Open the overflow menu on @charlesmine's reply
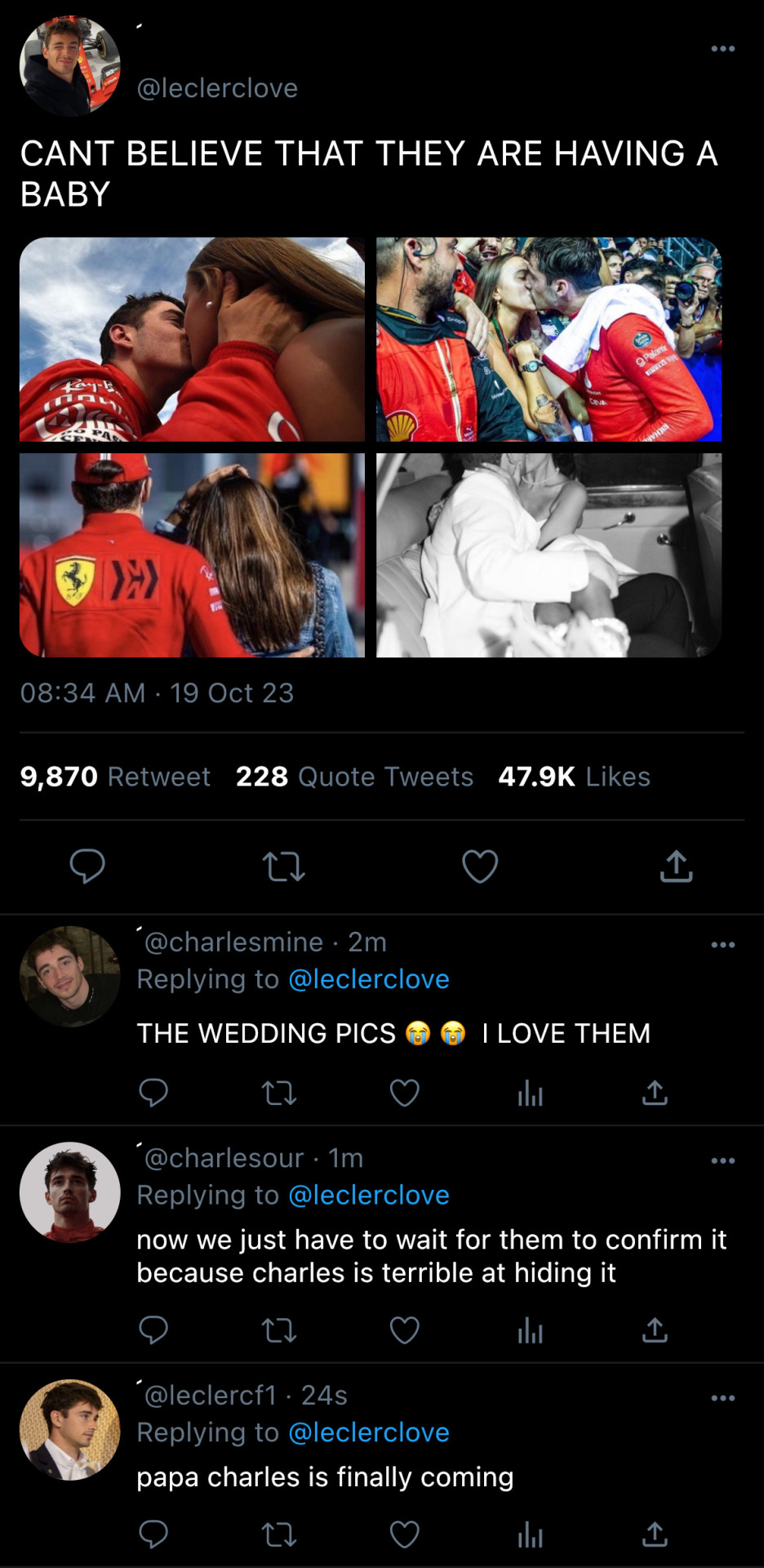 (722, 945)
